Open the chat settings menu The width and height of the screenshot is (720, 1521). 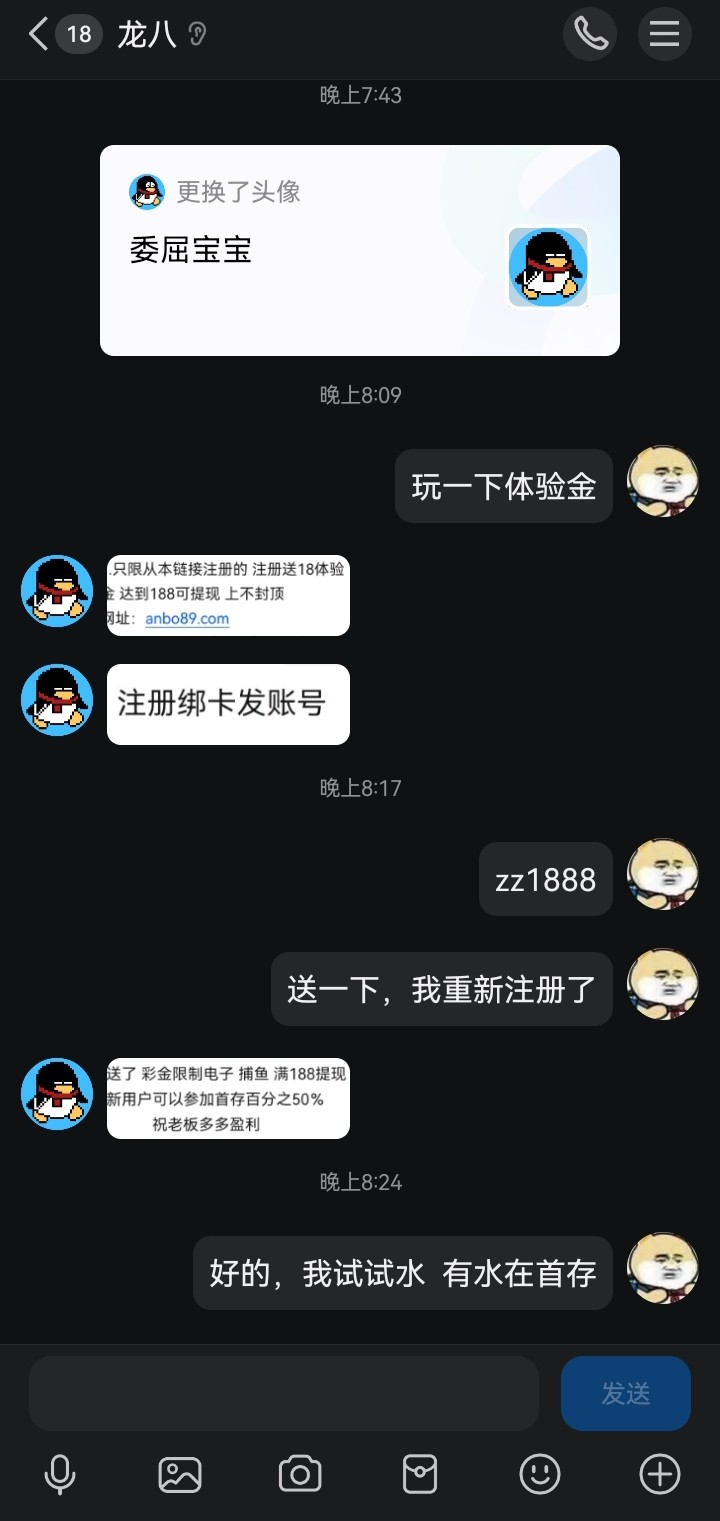tap(664, 35)
